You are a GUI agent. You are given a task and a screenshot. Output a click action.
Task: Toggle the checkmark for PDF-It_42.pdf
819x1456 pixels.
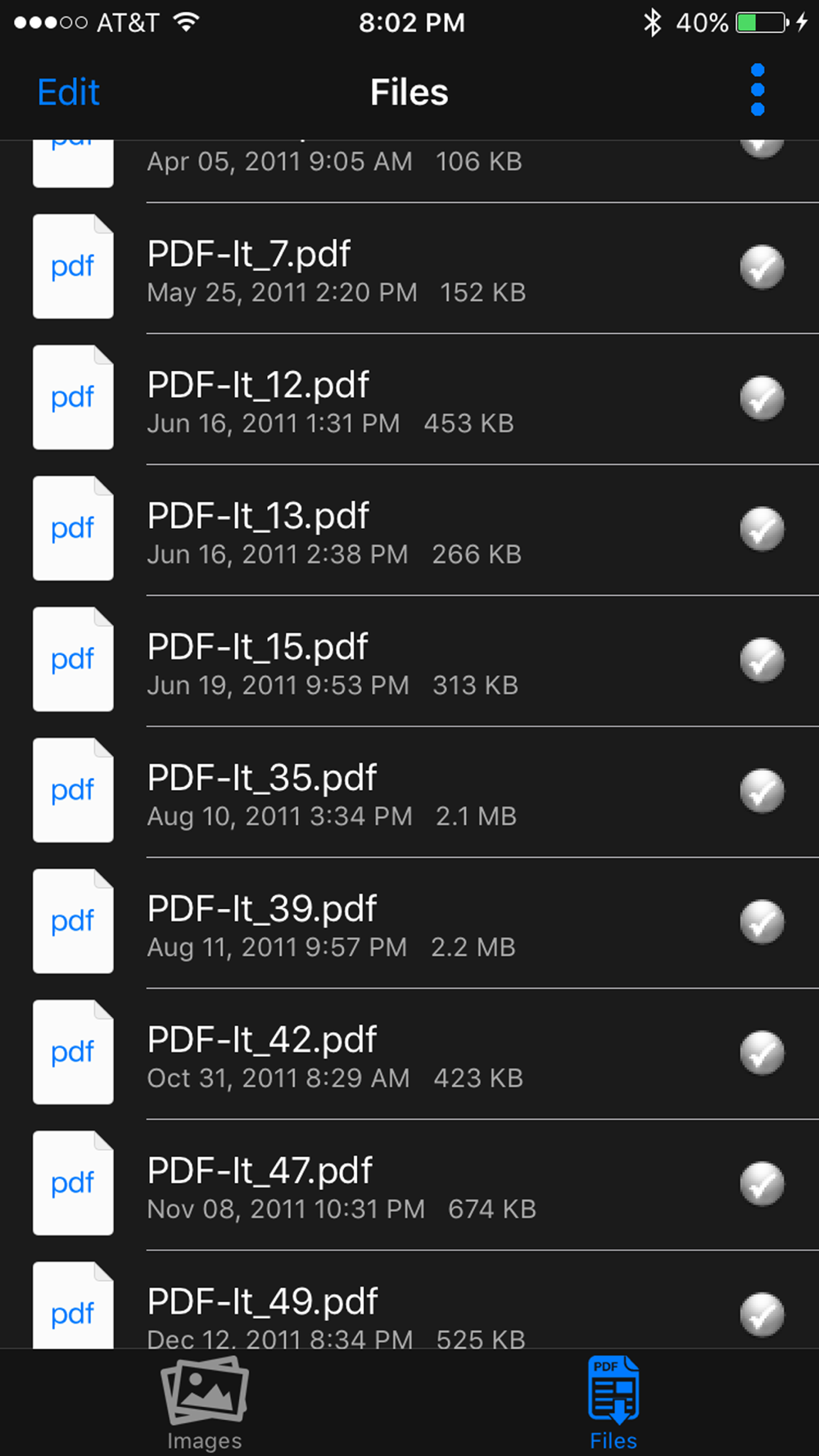click(762, 1053)
